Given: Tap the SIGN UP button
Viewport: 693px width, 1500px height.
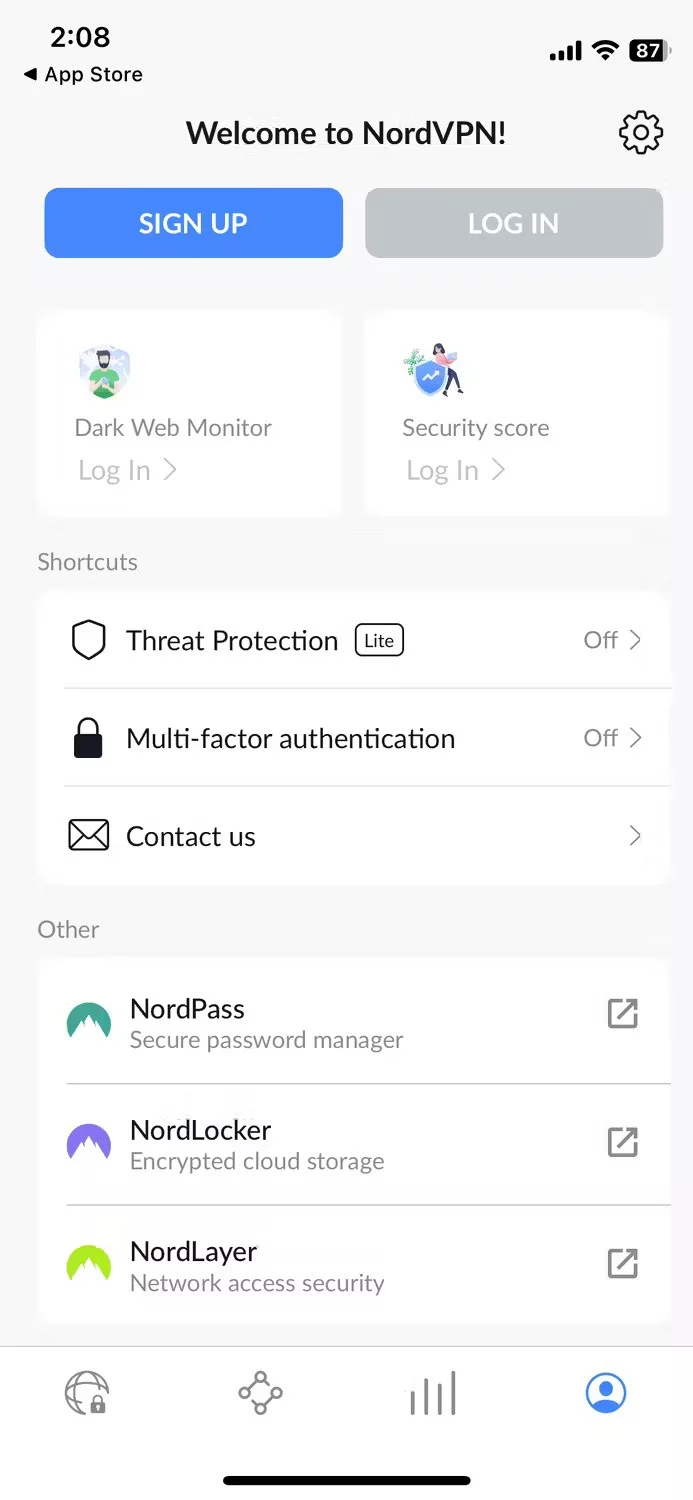Looking at the screenshot, I should [193, 223].
